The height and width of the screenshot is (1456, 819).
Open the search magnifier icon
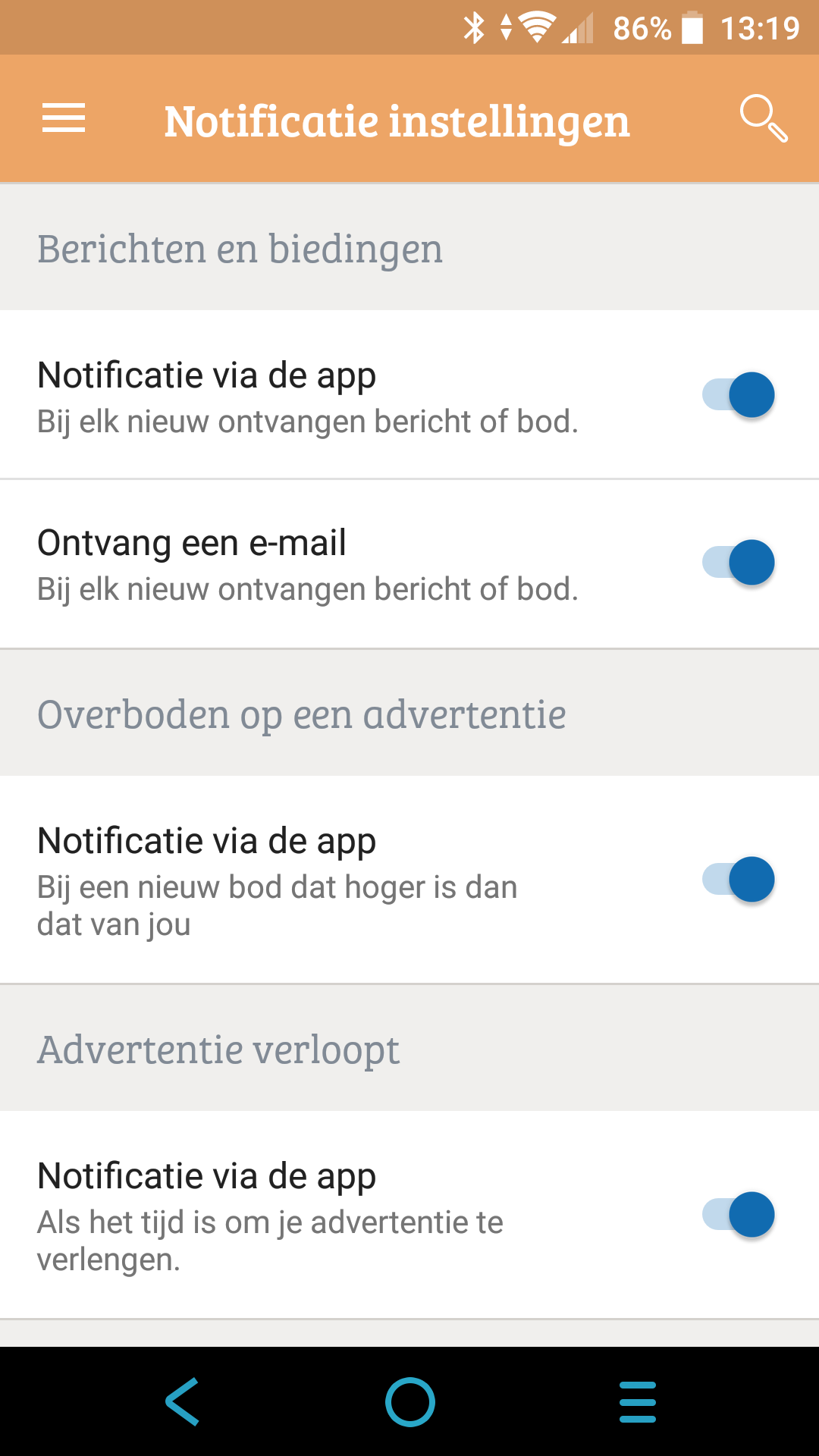coord(763,118)
